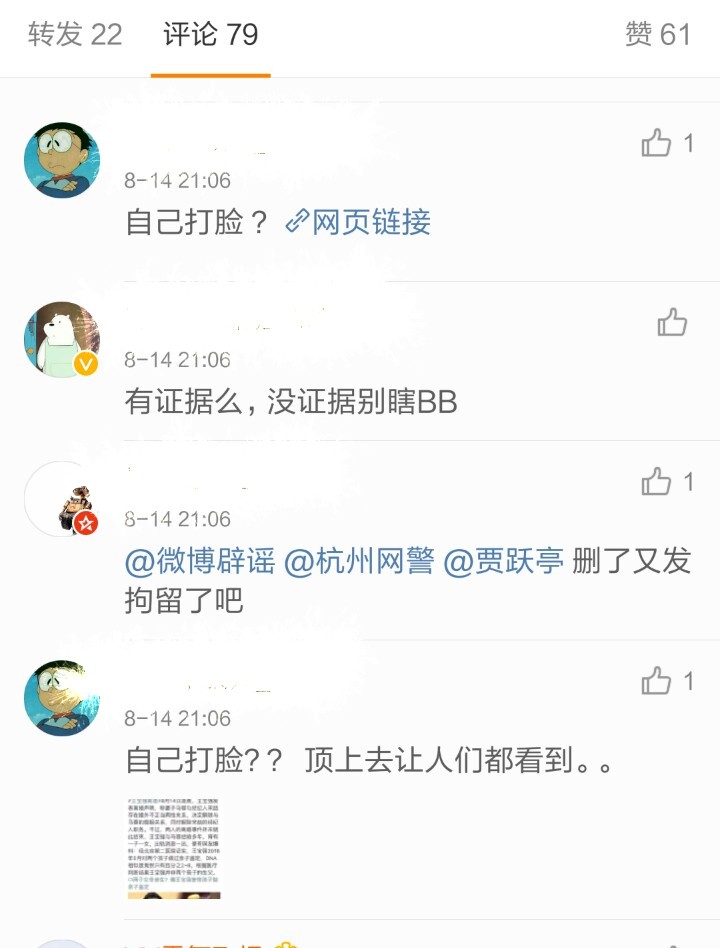Select the 评论 79 tab
This screenshot has width=720, height=948.
tap(210, 35)
